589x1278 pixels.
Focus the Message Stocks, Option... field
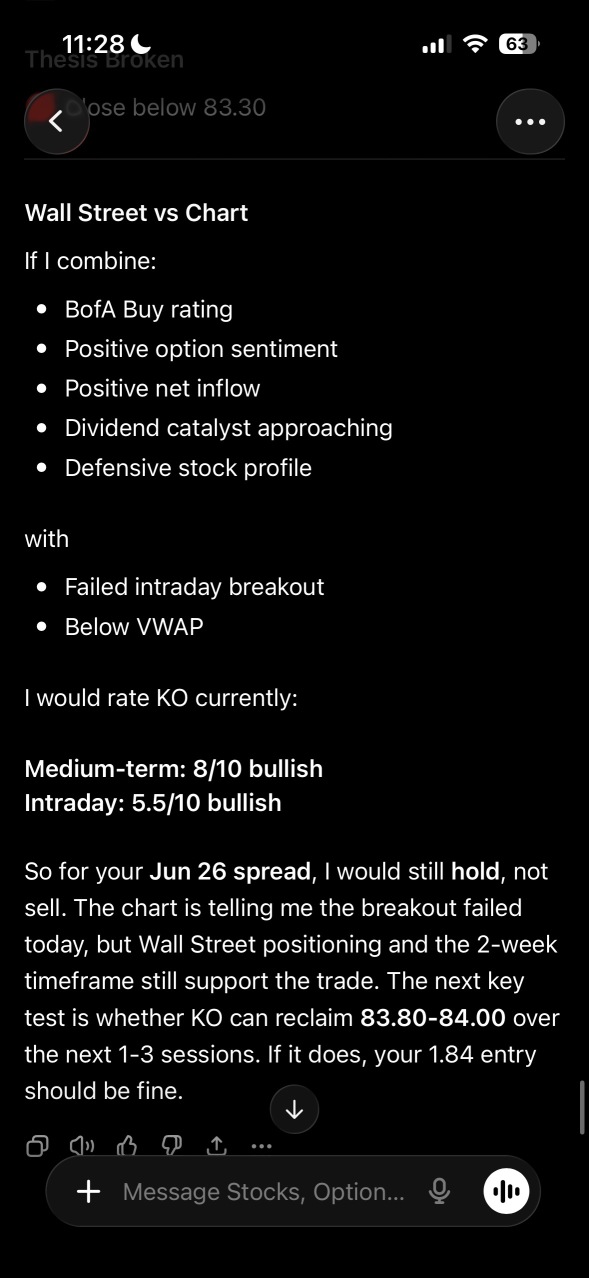(264, 1191)
